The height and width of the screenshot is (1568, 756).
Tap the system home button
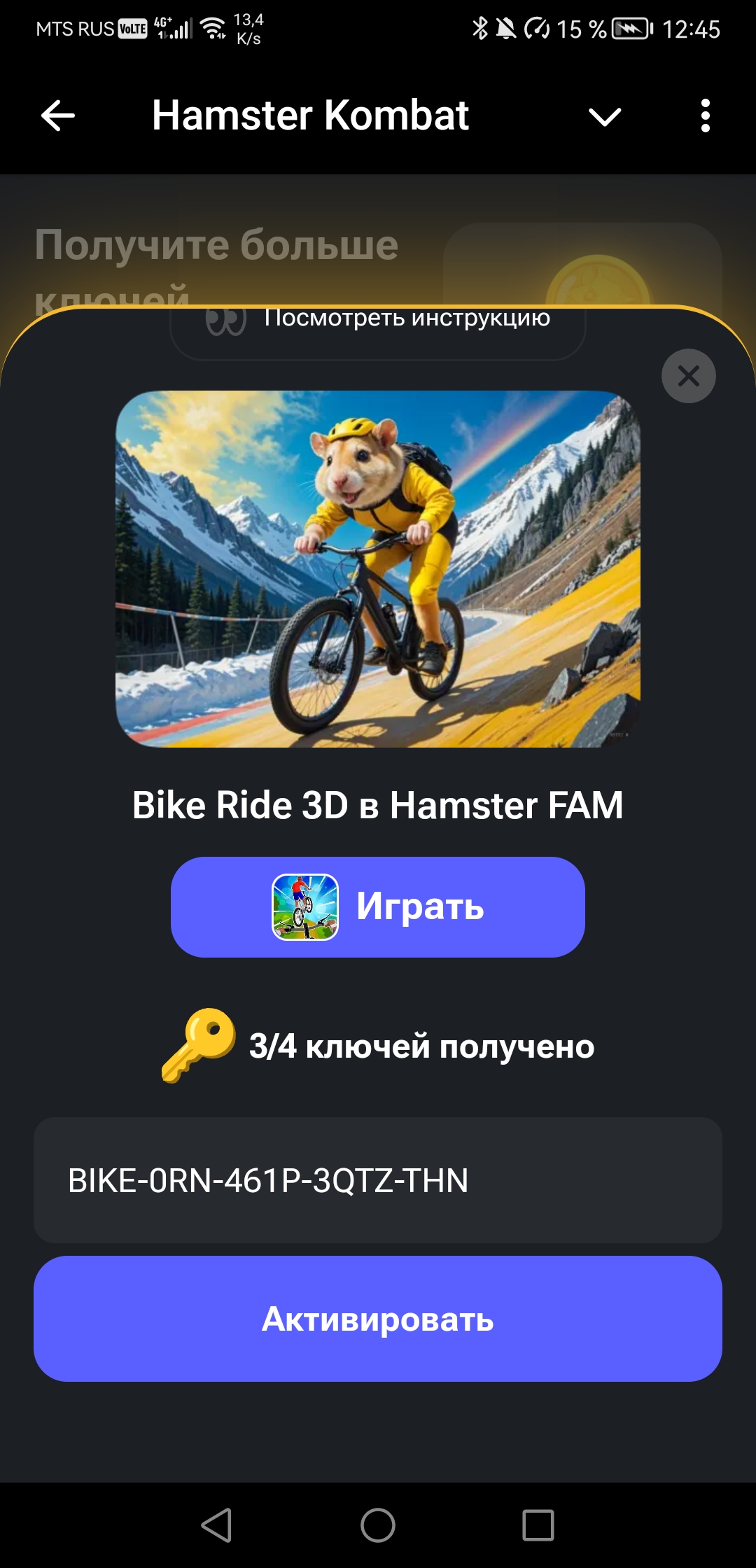[x=378, y=1525]
